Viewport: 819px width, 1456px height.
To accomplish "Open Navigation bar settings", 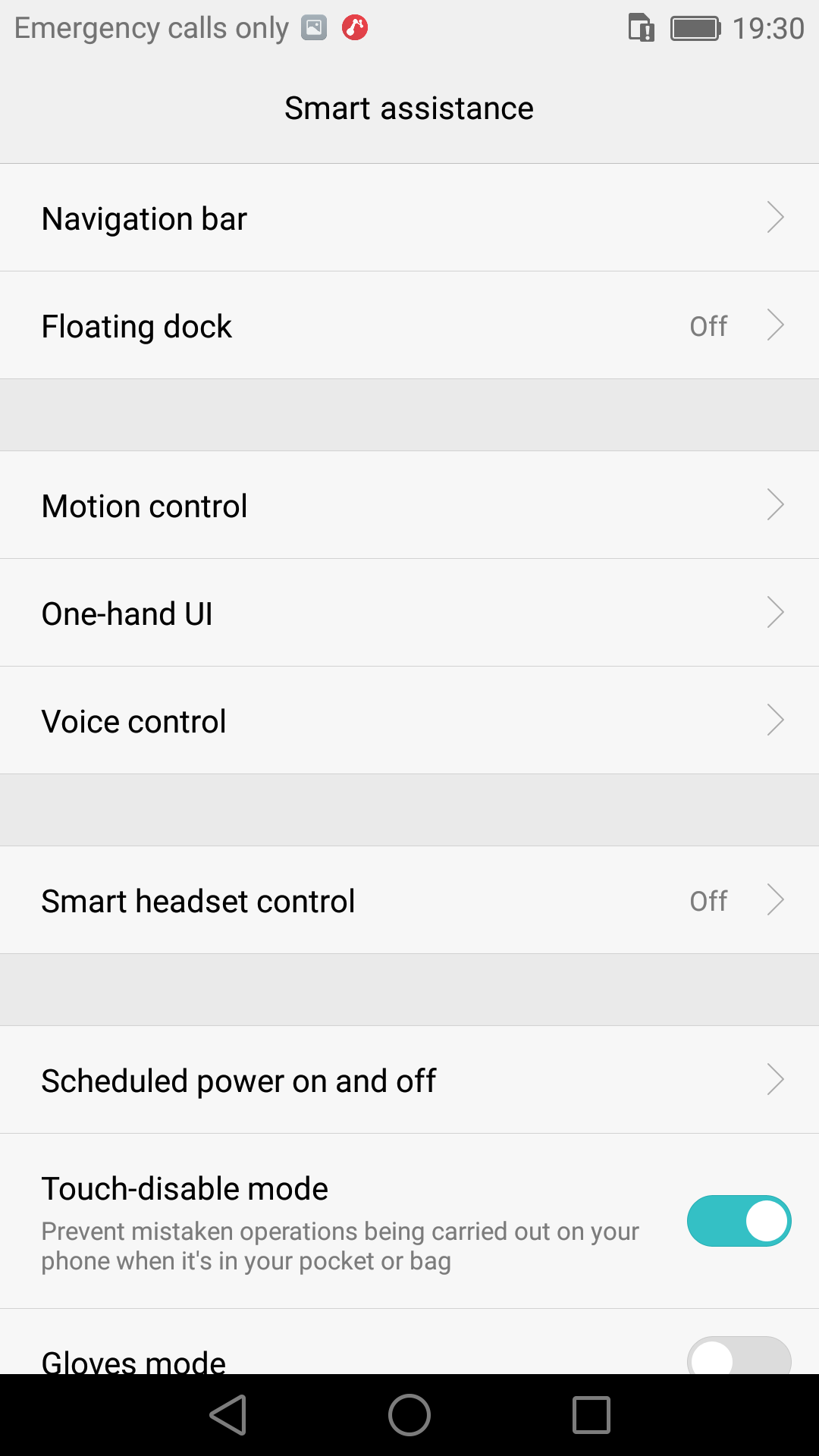I will tap(409, 218).
